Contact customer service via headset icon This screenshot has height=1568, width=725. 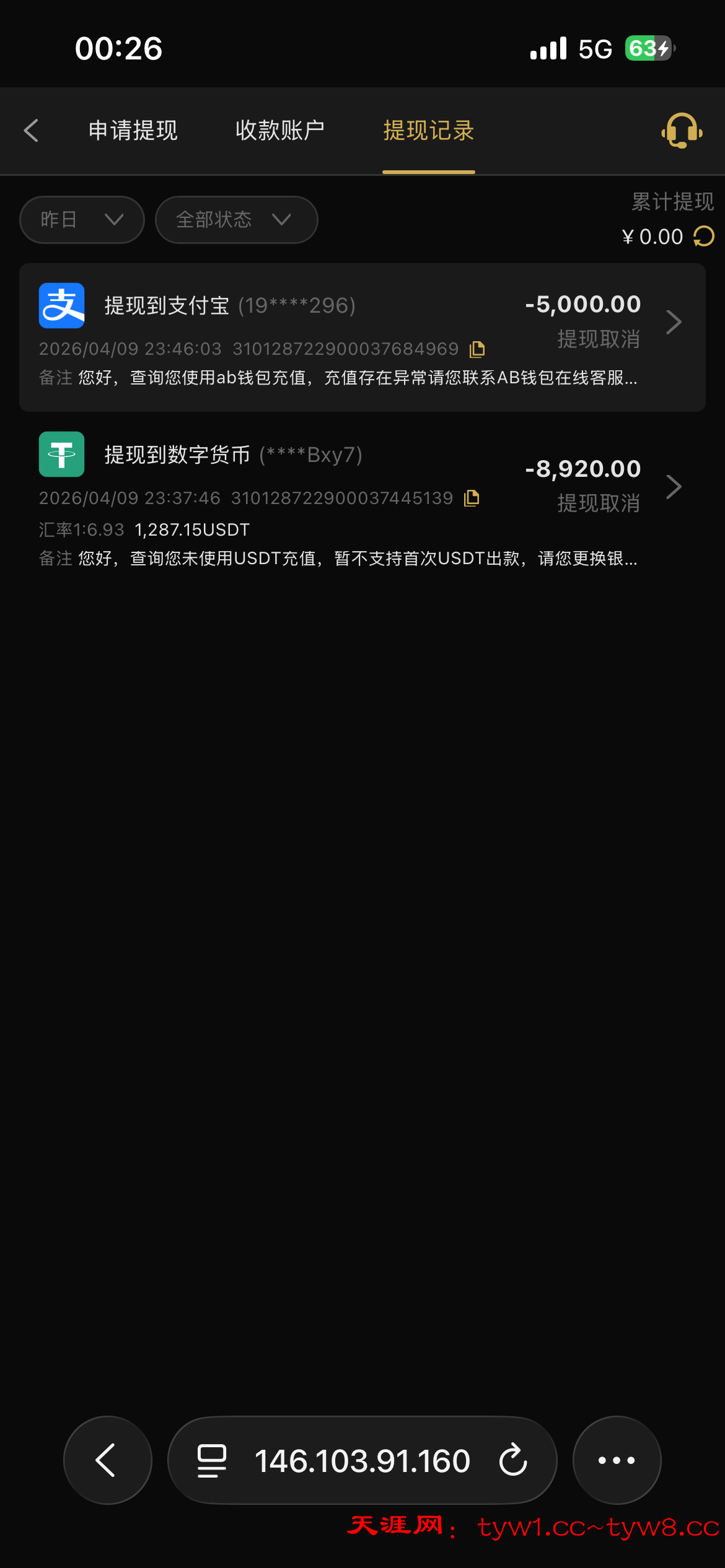(x=682, y=131)
